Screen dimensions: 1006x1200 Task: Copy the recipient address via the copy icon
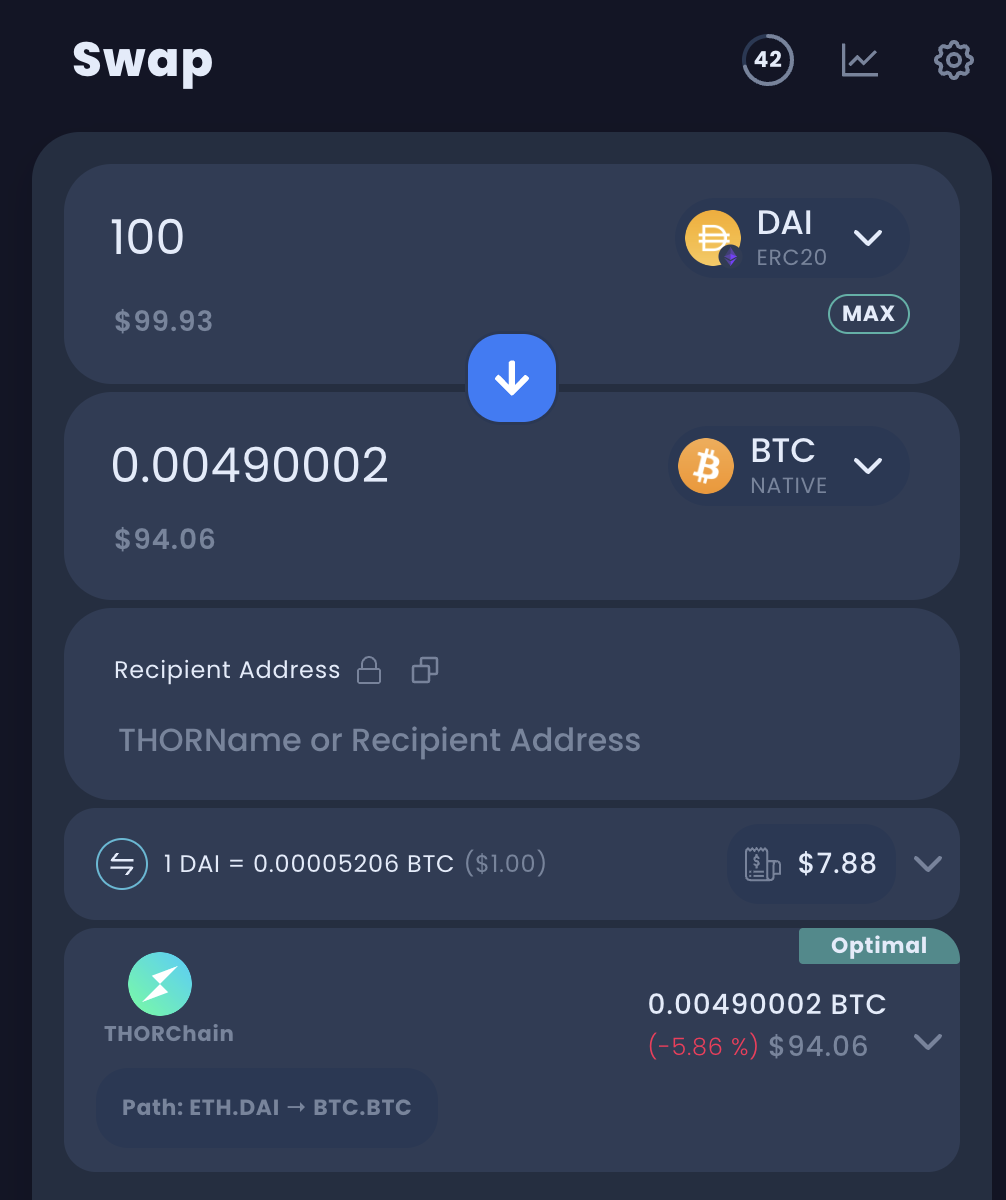pos(425,670)
